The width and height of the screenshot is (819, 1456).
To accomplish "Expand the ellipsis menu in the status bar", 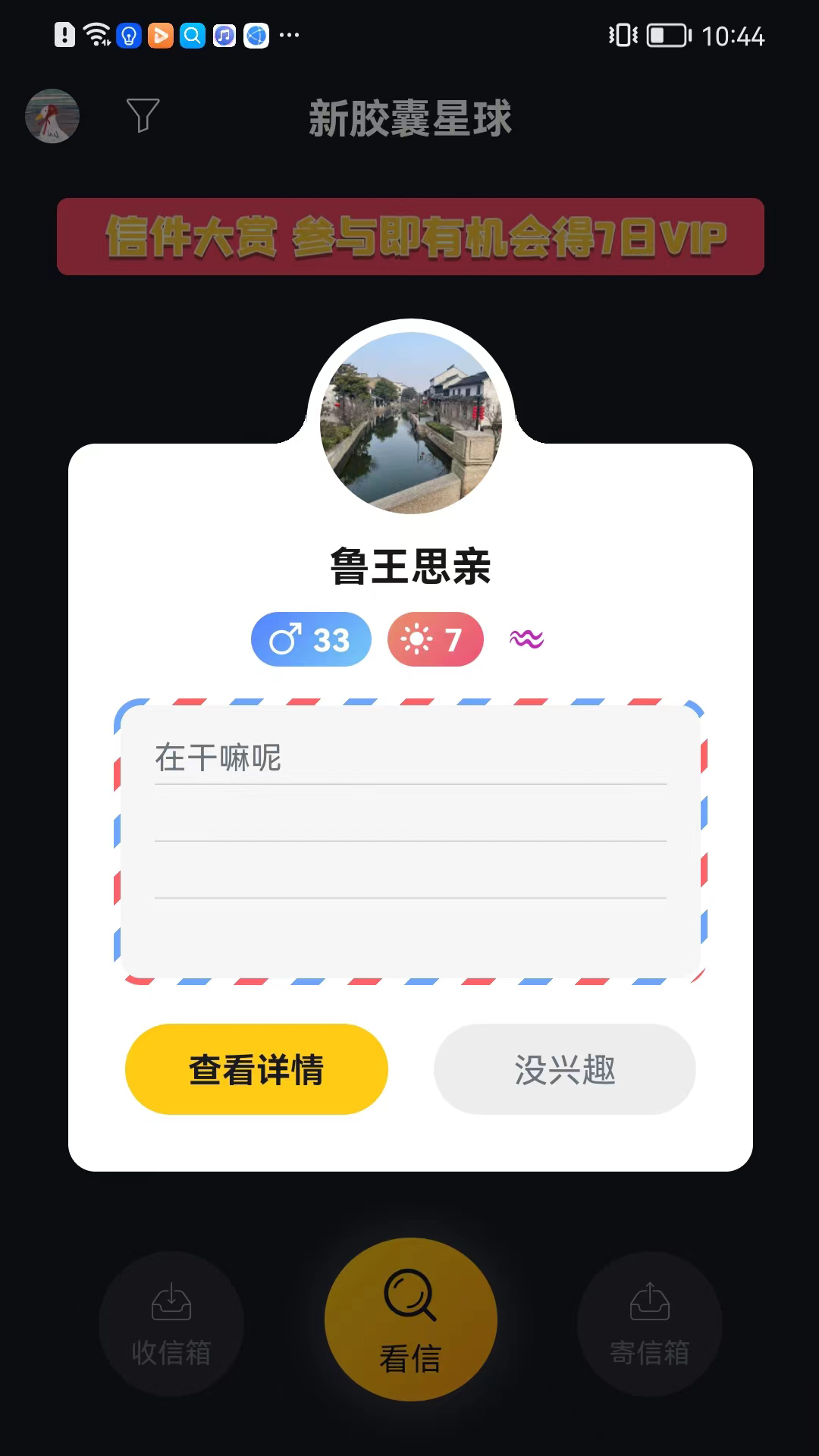I will pos(290,34).
